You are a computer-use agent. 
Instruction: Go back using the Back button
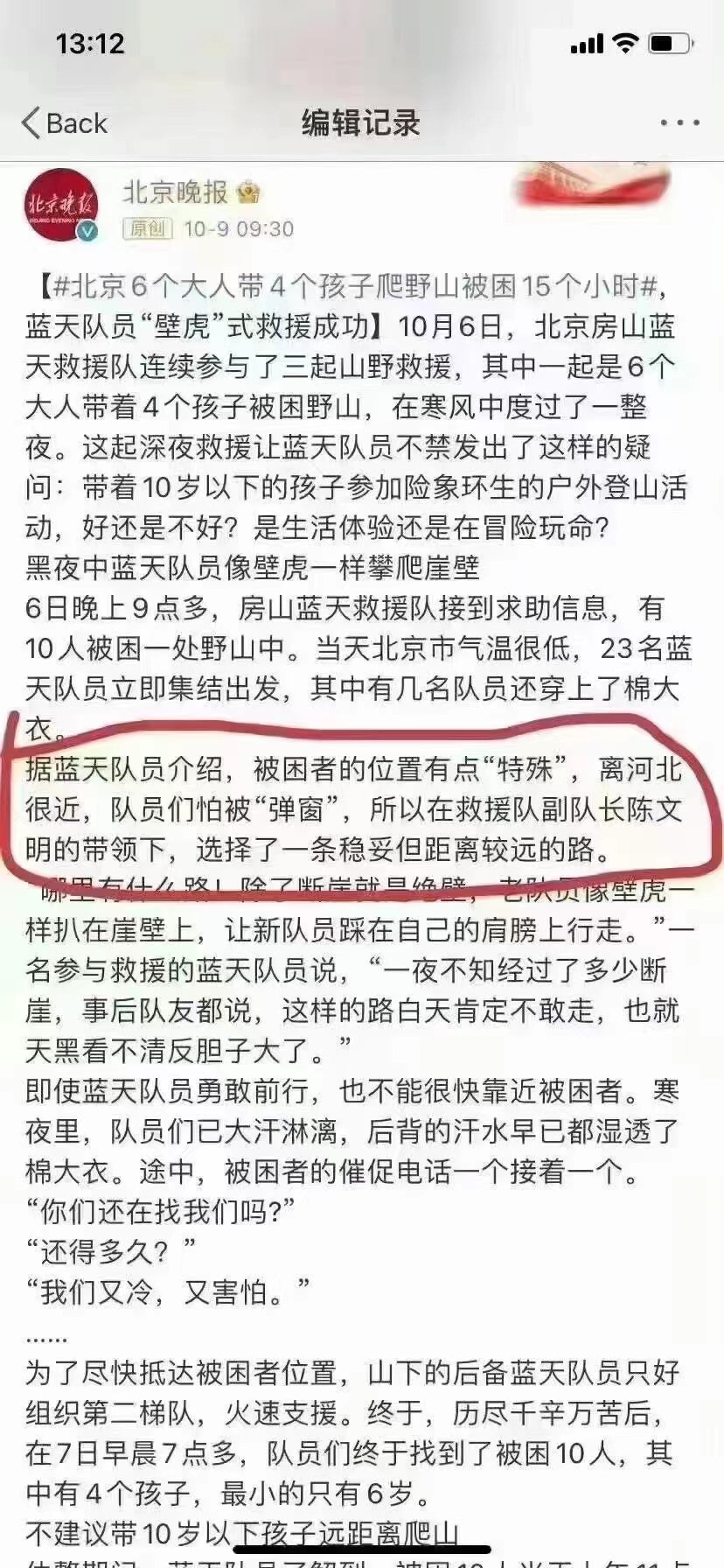[x=65, y=123]
